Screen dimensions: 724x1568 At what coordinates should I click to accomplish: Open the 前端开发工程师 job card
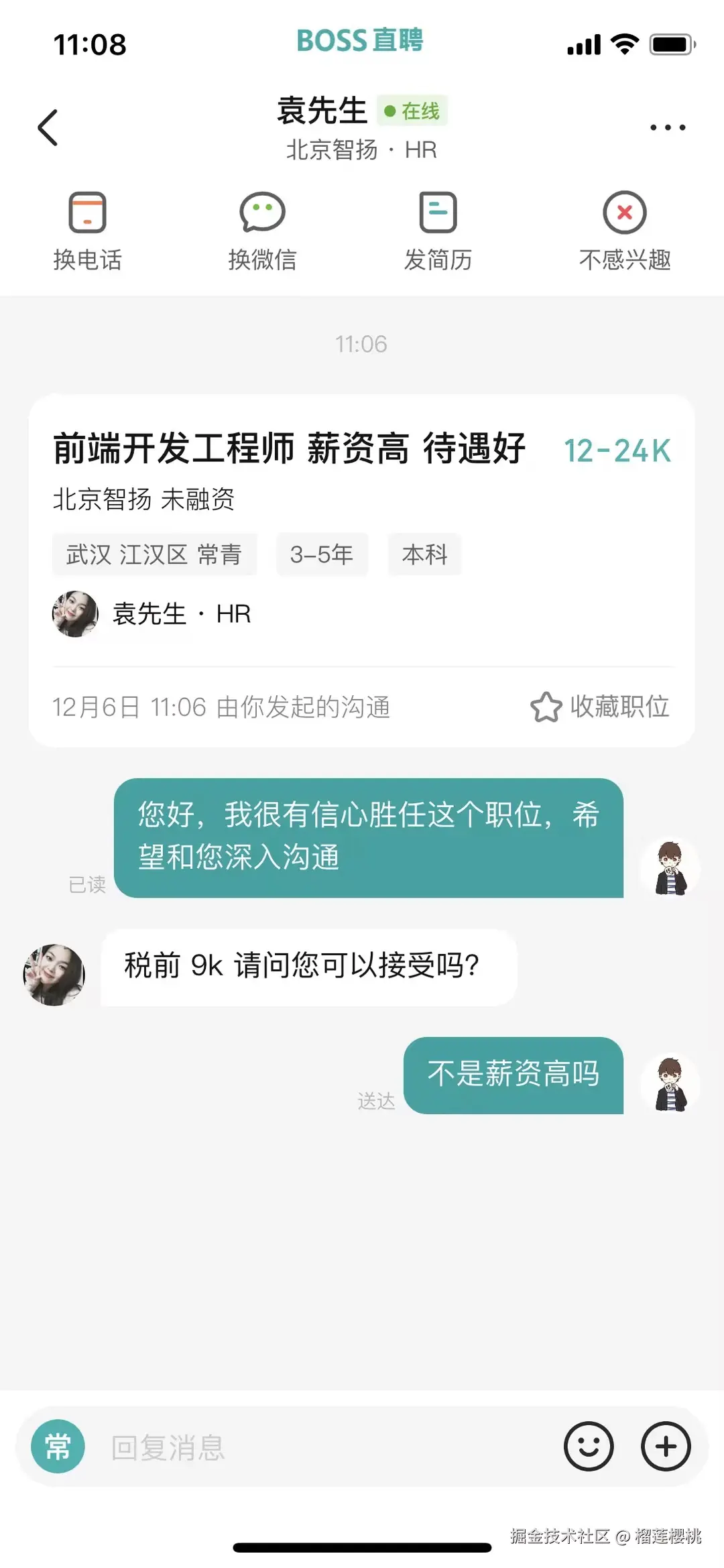point(288,449)
